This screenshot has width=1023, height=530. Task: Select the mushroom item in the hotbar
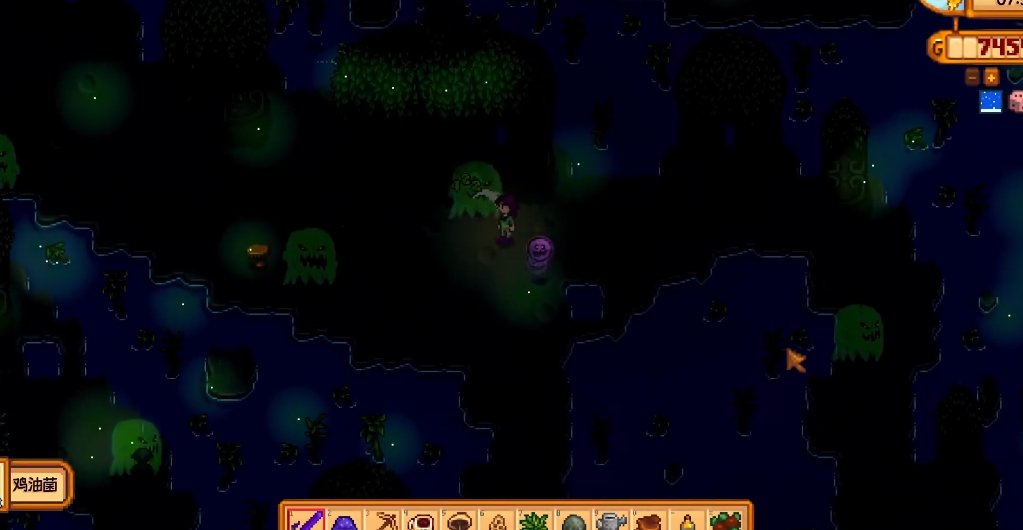point(459,521)
